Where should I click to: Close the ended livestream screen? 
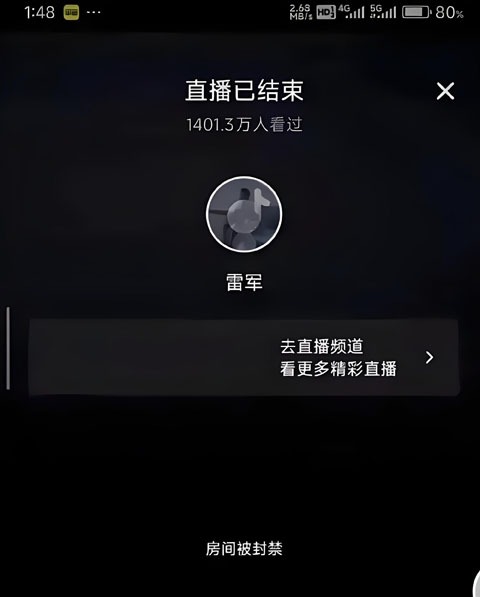[445, 91]
